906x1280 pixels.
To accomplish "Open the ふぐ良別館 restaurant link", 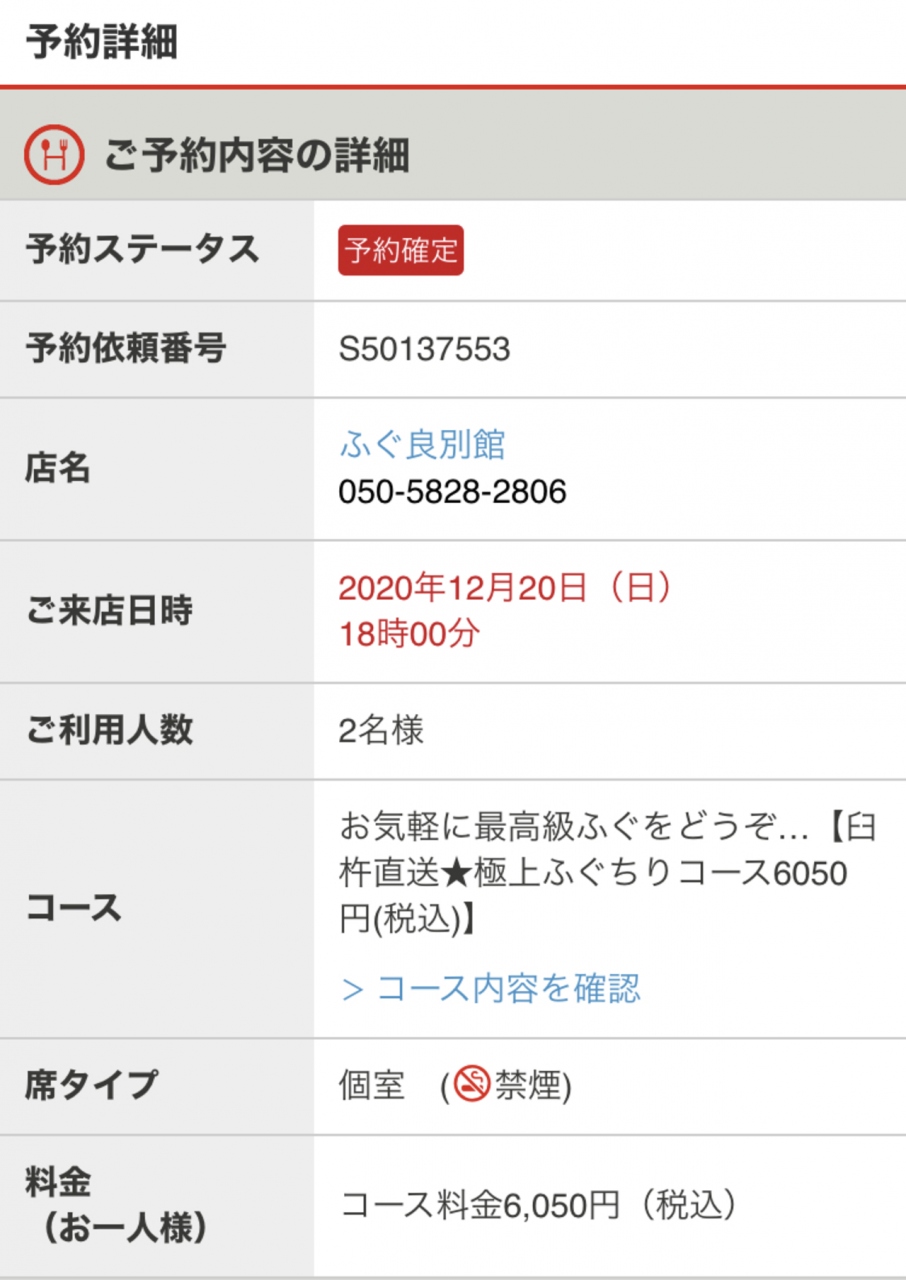I will click(422, 444).
